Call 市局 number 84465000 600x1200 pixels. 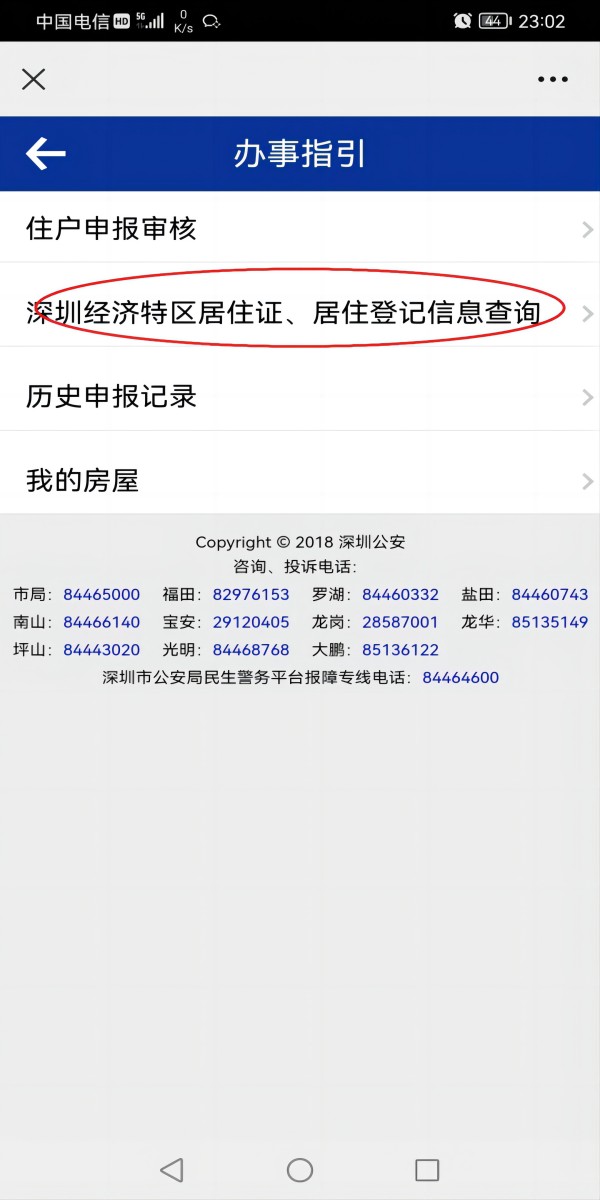point(101,595)
